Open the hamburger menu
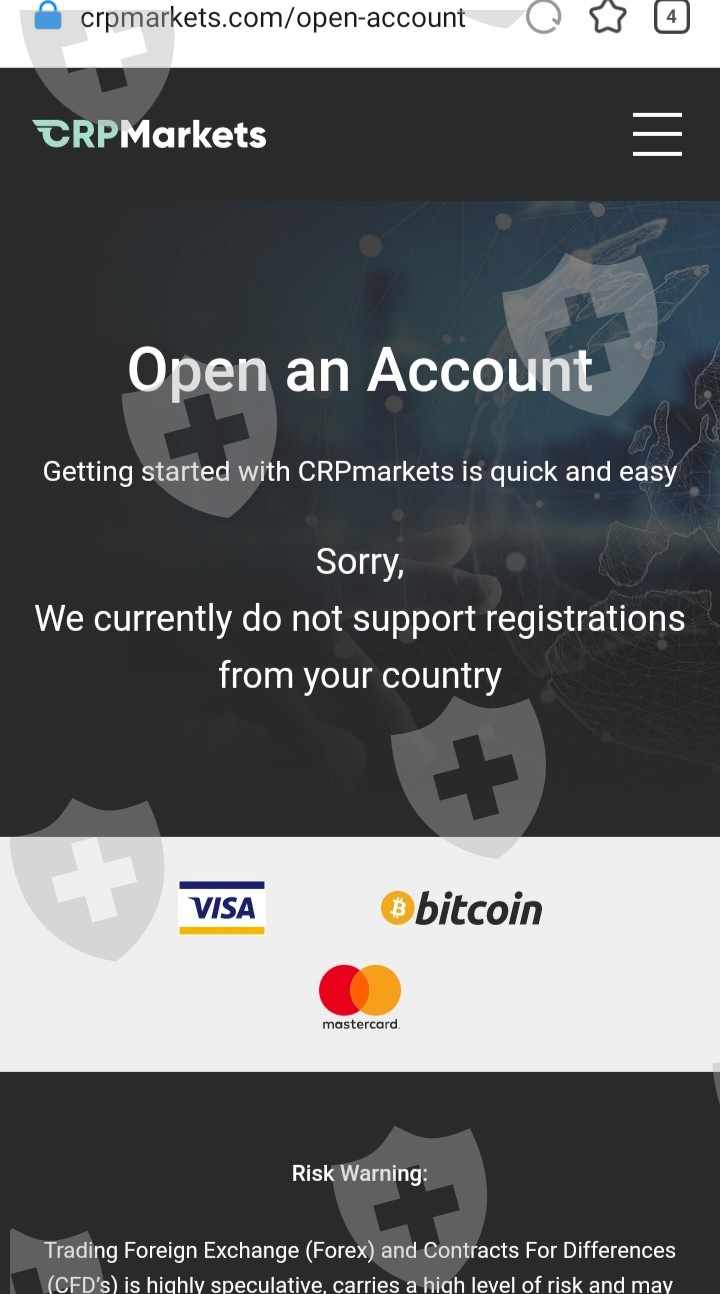Image resolution: width=720 pixels, height=1294 pixels. click(x=657, y=134)
